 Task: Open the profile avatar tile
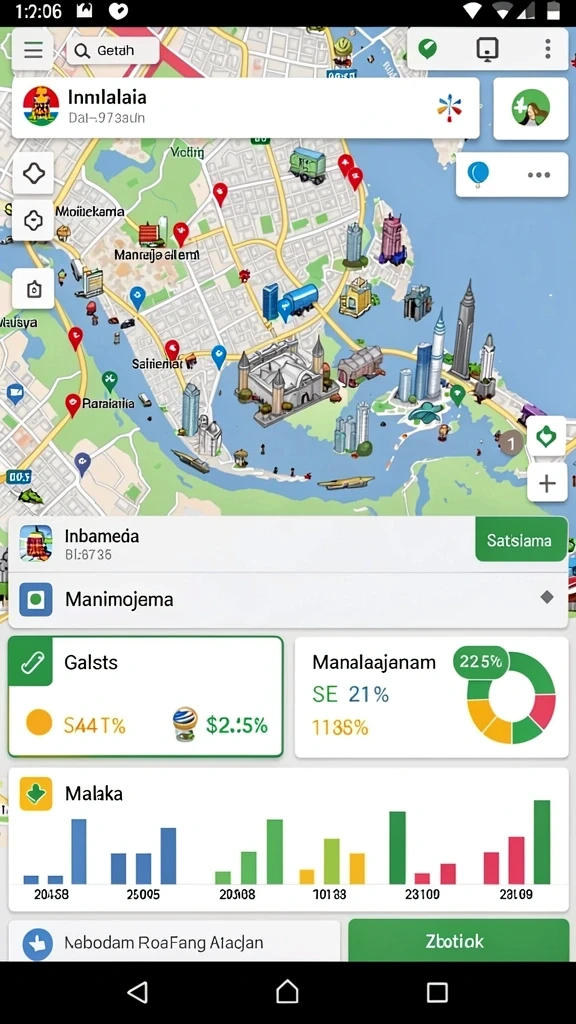pyautogui.click(x=530, y=108)
